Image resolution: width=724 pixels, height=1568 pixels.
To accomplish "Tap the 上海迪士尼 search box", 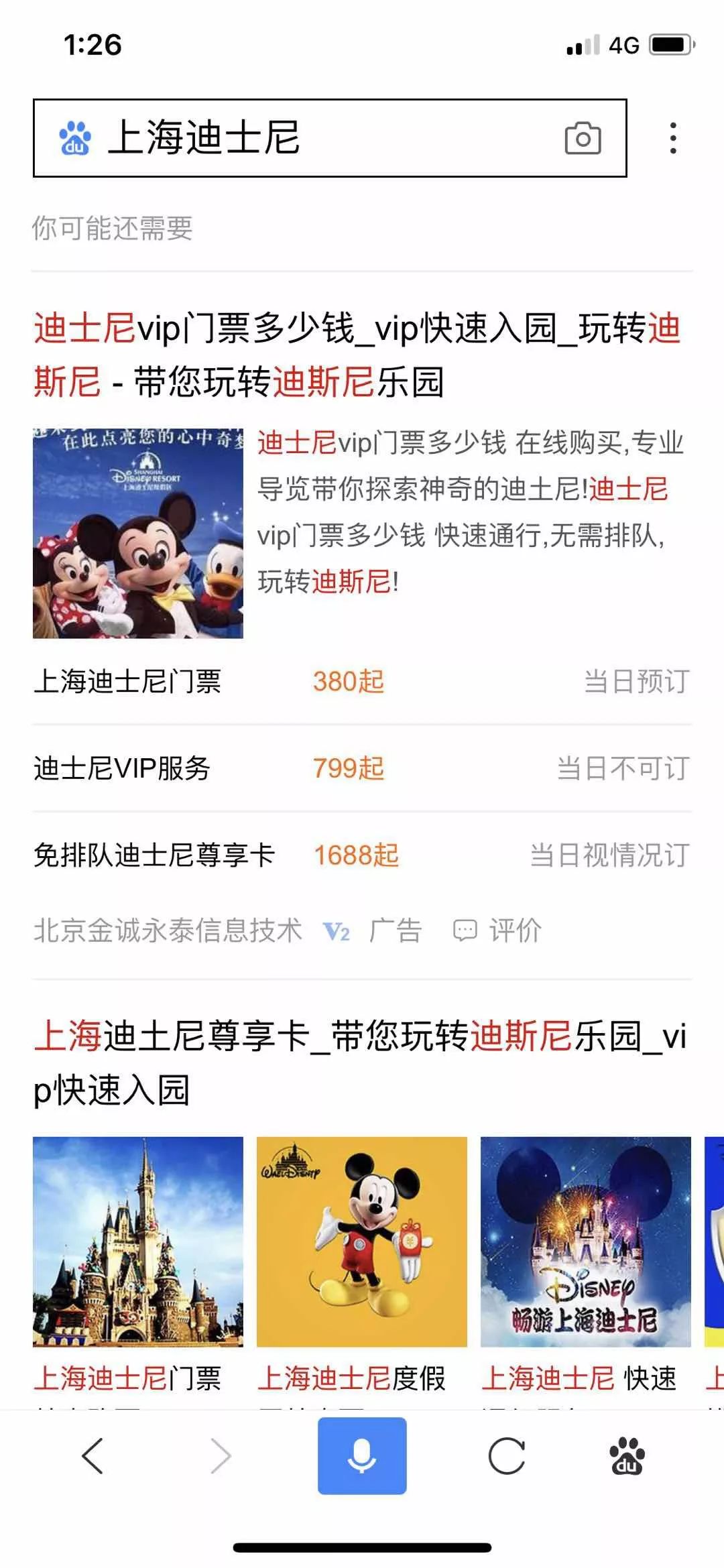I will tap(330, 138).
